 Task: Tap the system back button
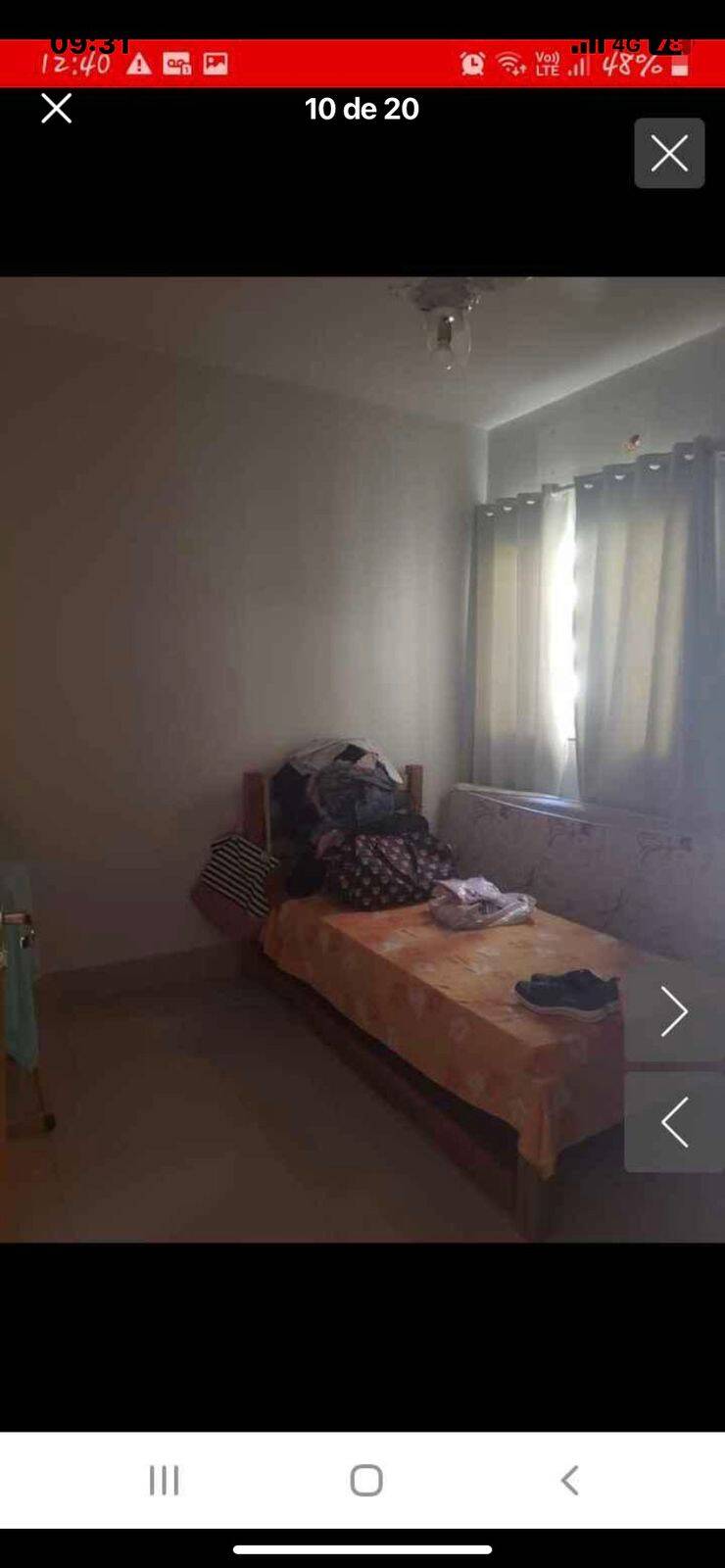tap(569, 1480)
